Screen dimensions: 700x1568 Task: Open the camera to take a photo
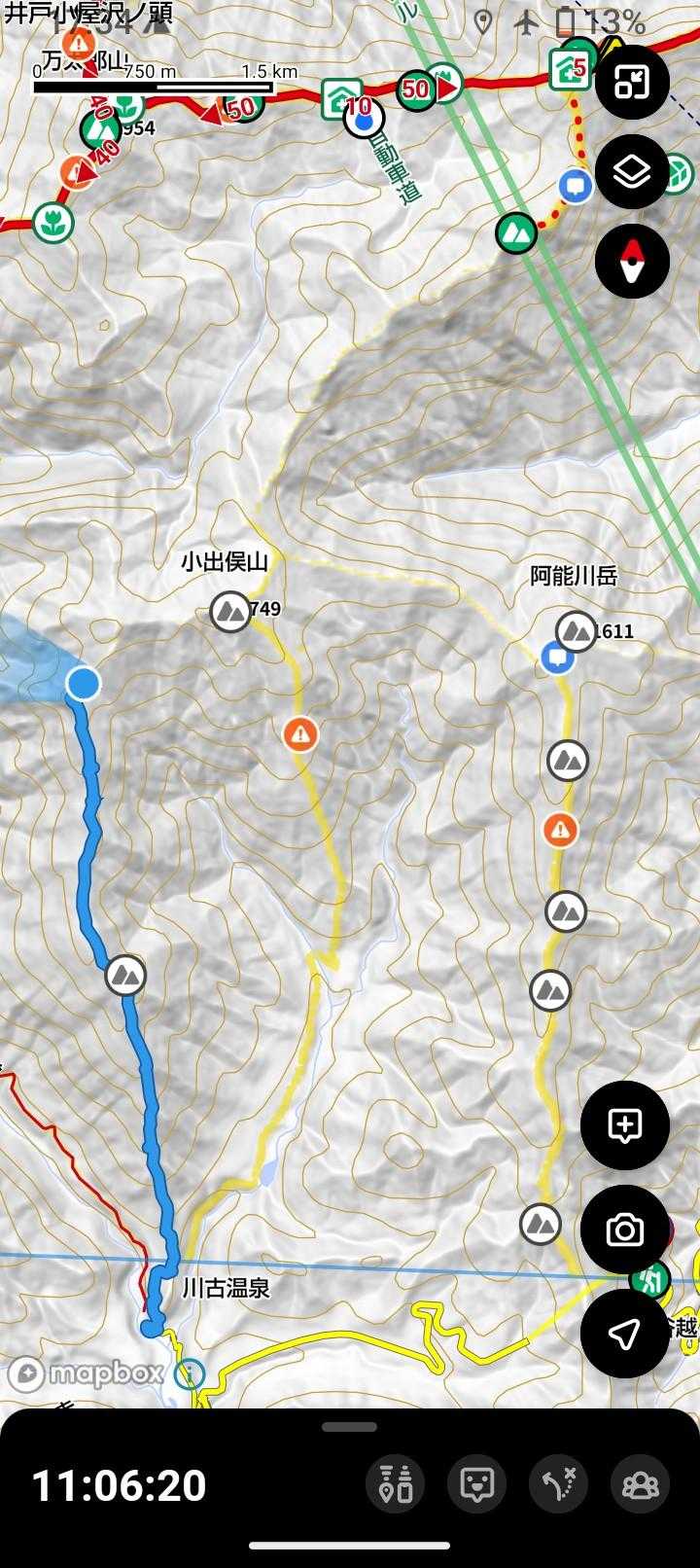click(624, 1229)
